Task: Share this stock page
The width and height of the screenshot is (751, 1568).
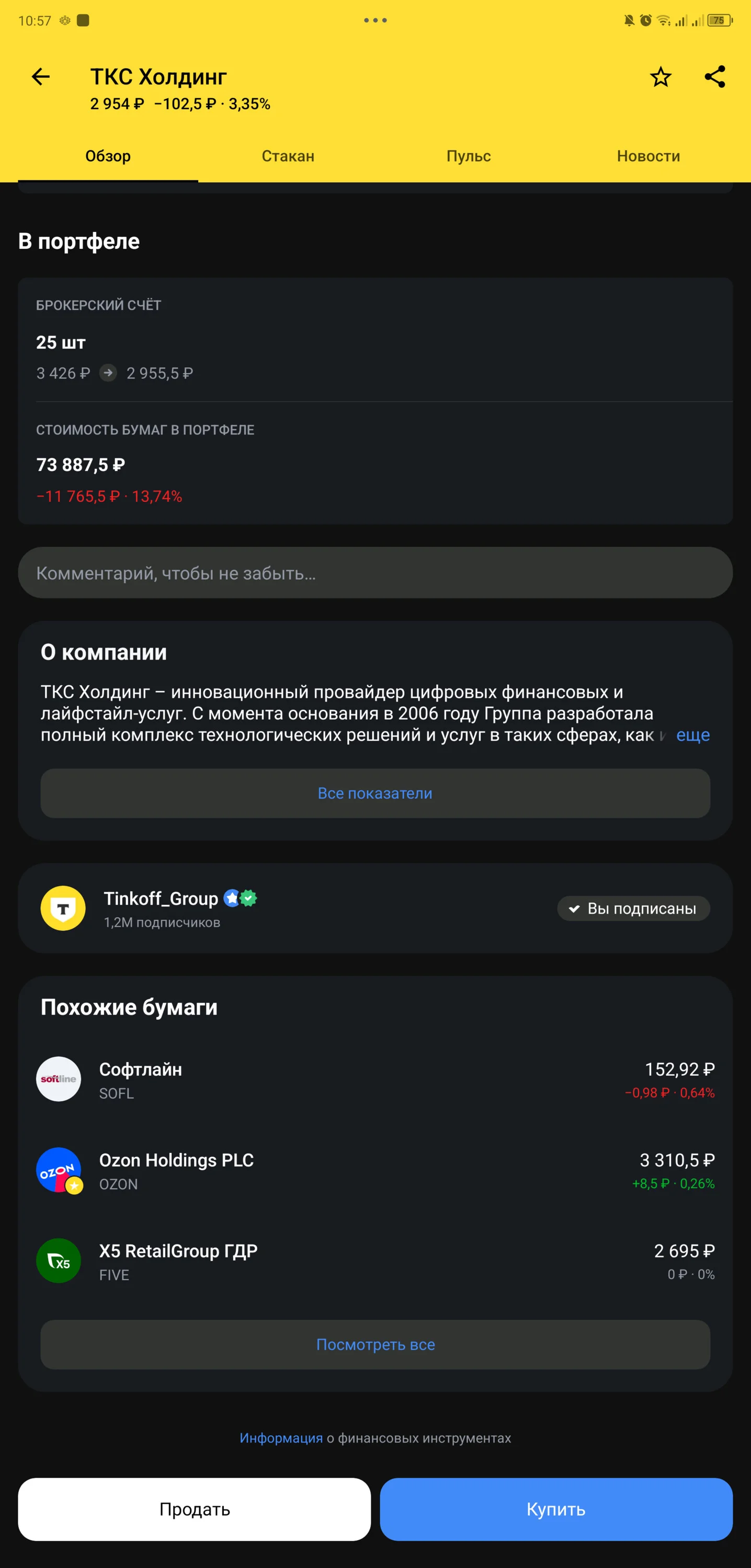Action: point(714,77)
